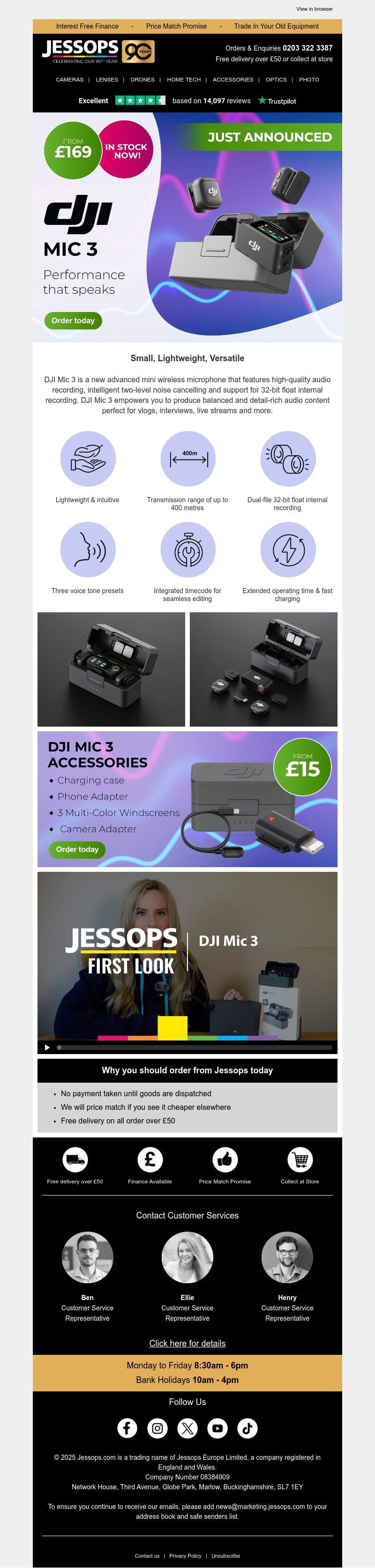Visit Jessops YouTube channel

coord(217,1428)
